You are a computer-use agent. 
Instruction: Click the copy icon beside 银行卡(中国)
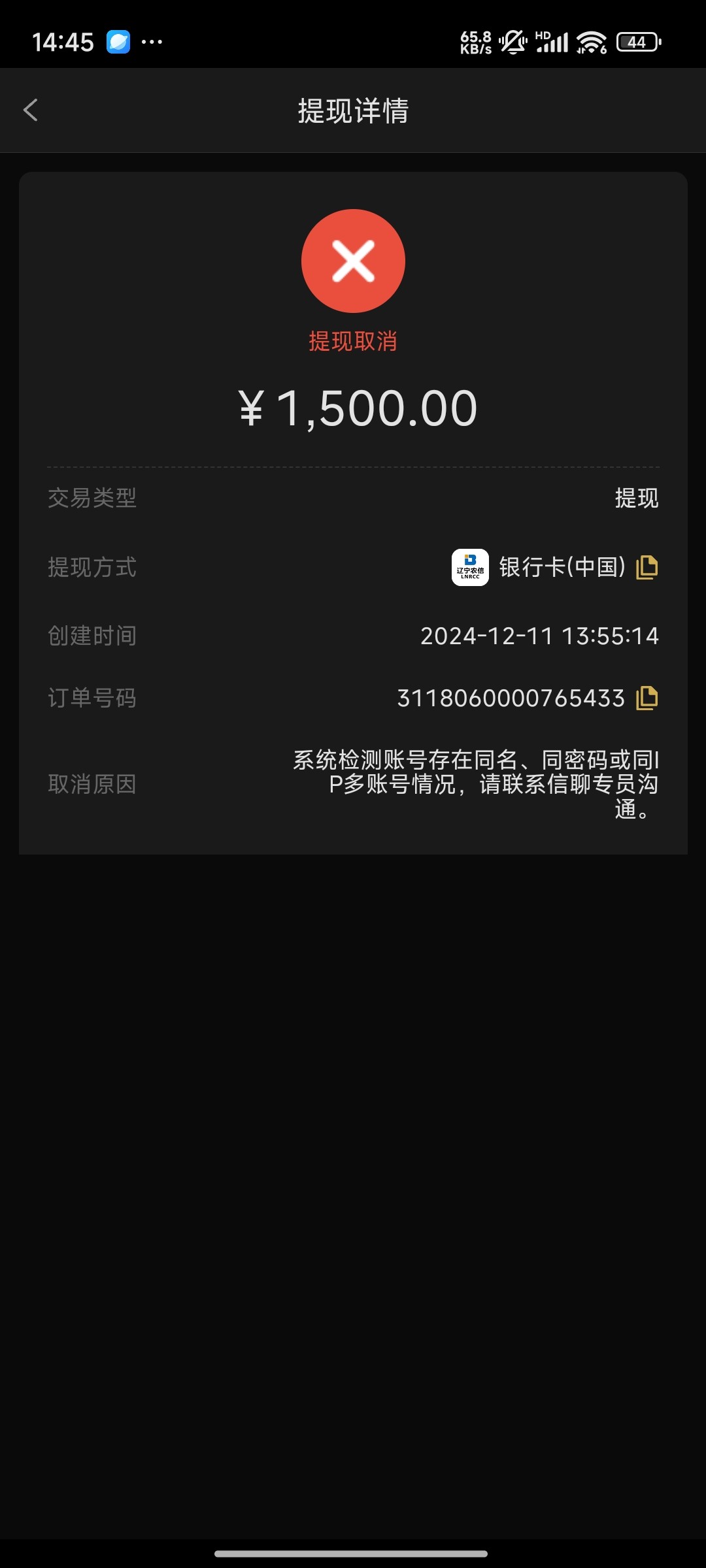click(646, 568)
